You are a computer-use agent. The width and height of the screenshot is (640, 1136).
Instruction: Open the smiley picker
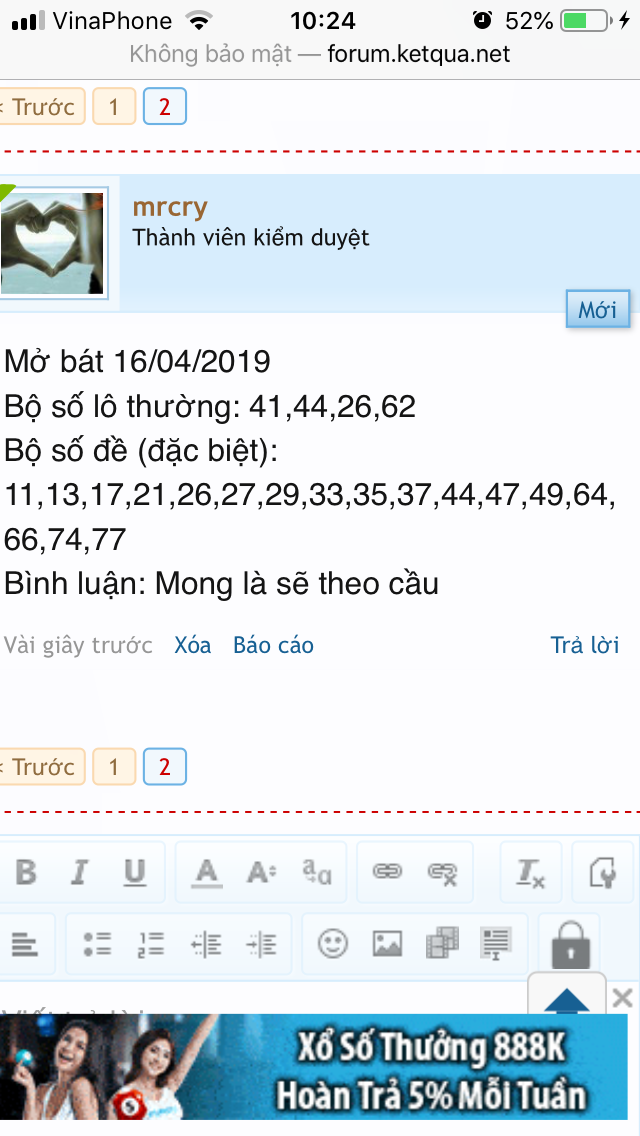[x=332, y=943]
